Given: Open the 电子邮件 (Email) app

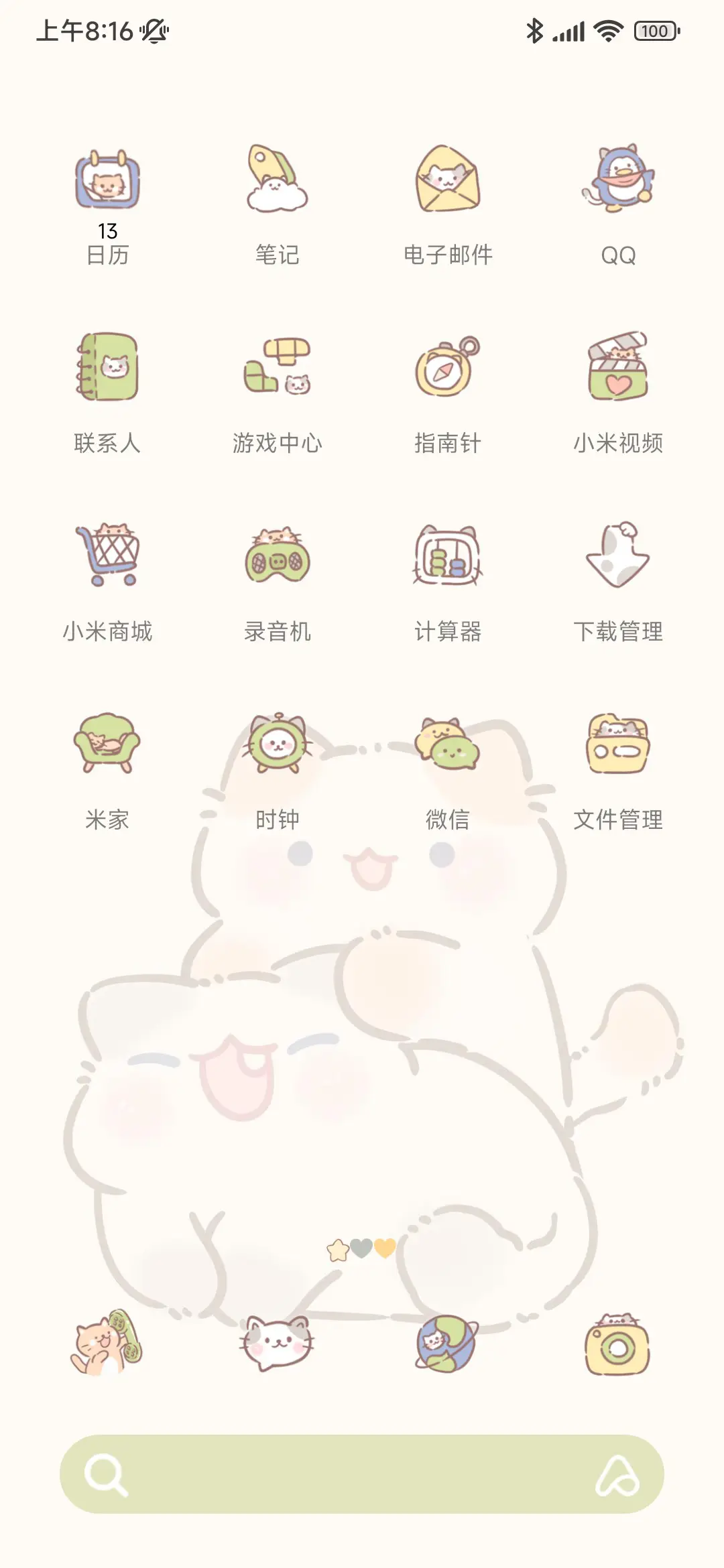Looking at the screenshot, I should (449, 181).
